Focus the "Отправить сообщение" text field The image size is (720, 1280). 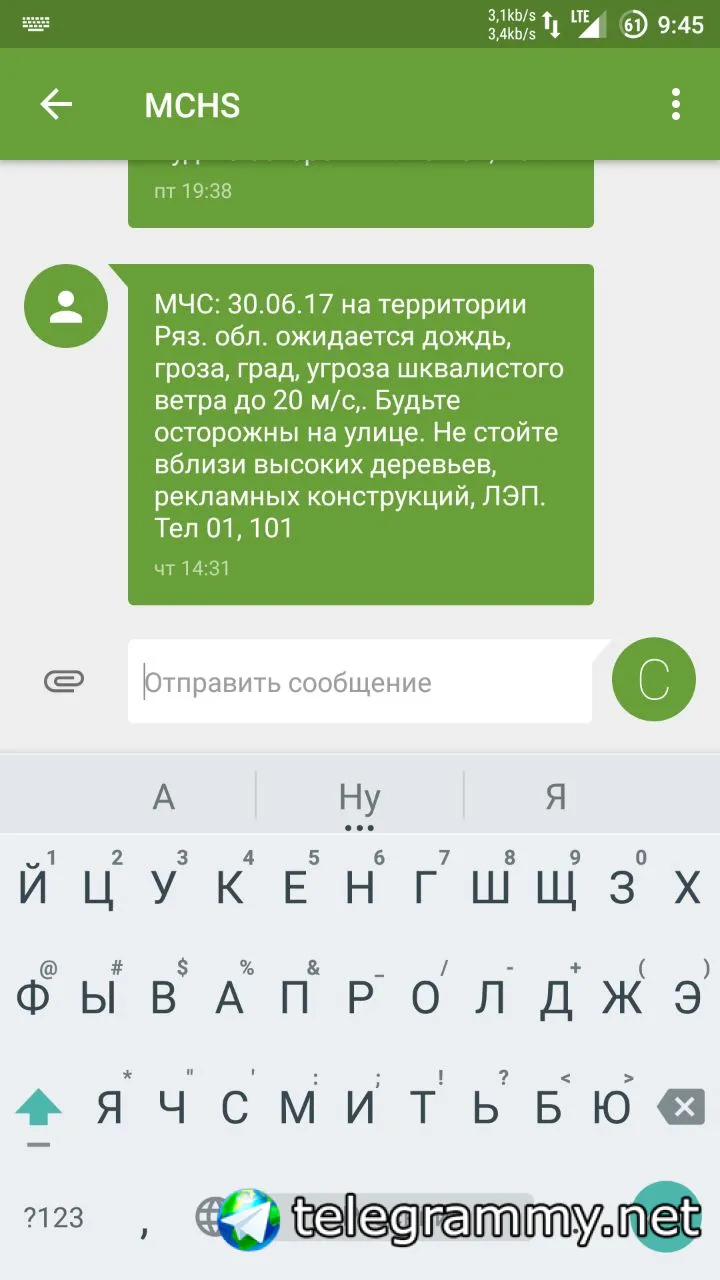click(360, 683)
